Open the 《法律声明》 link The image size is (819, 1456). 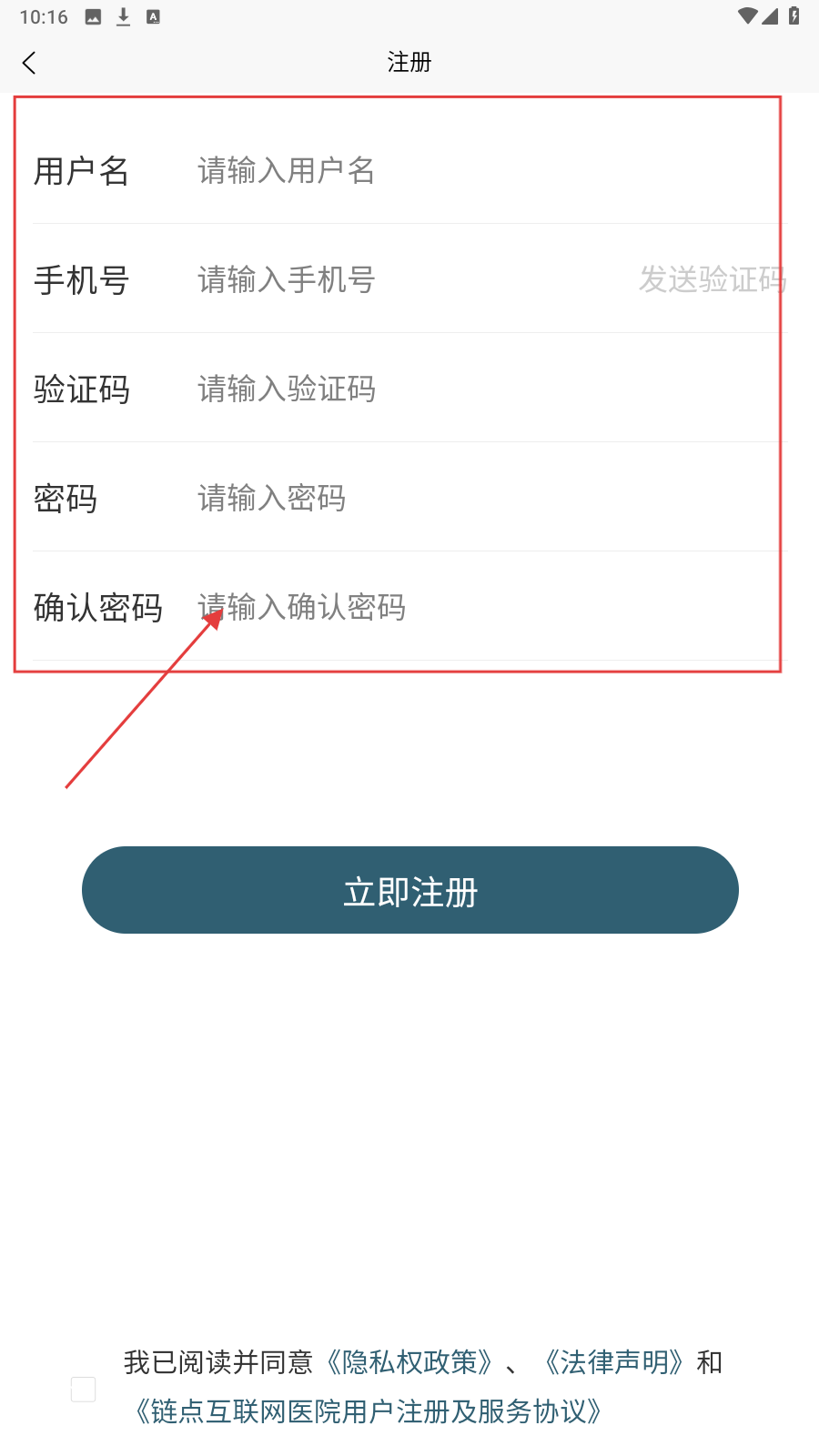click(x=614, y=1362)
